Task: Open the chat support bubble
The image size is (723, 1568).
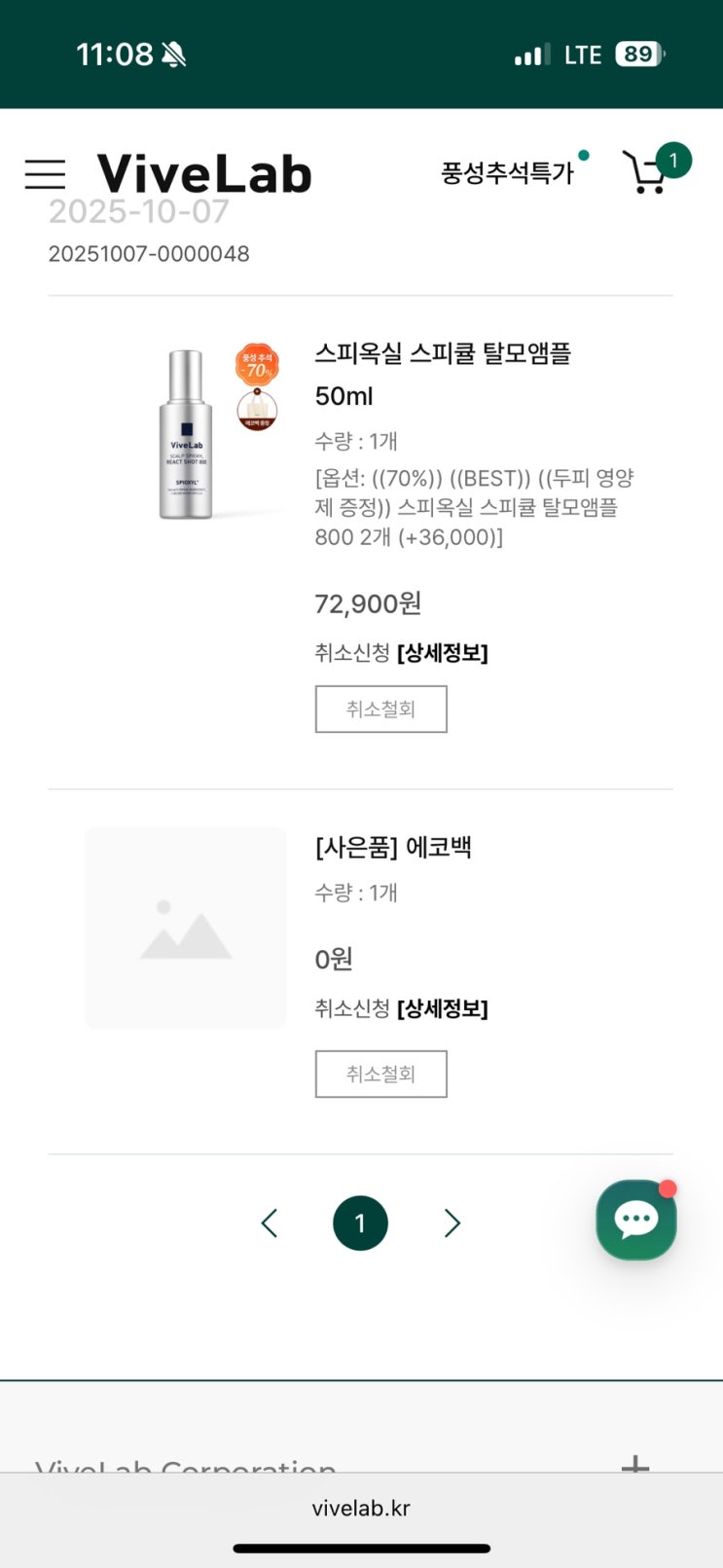Action: click(636, 1221)
